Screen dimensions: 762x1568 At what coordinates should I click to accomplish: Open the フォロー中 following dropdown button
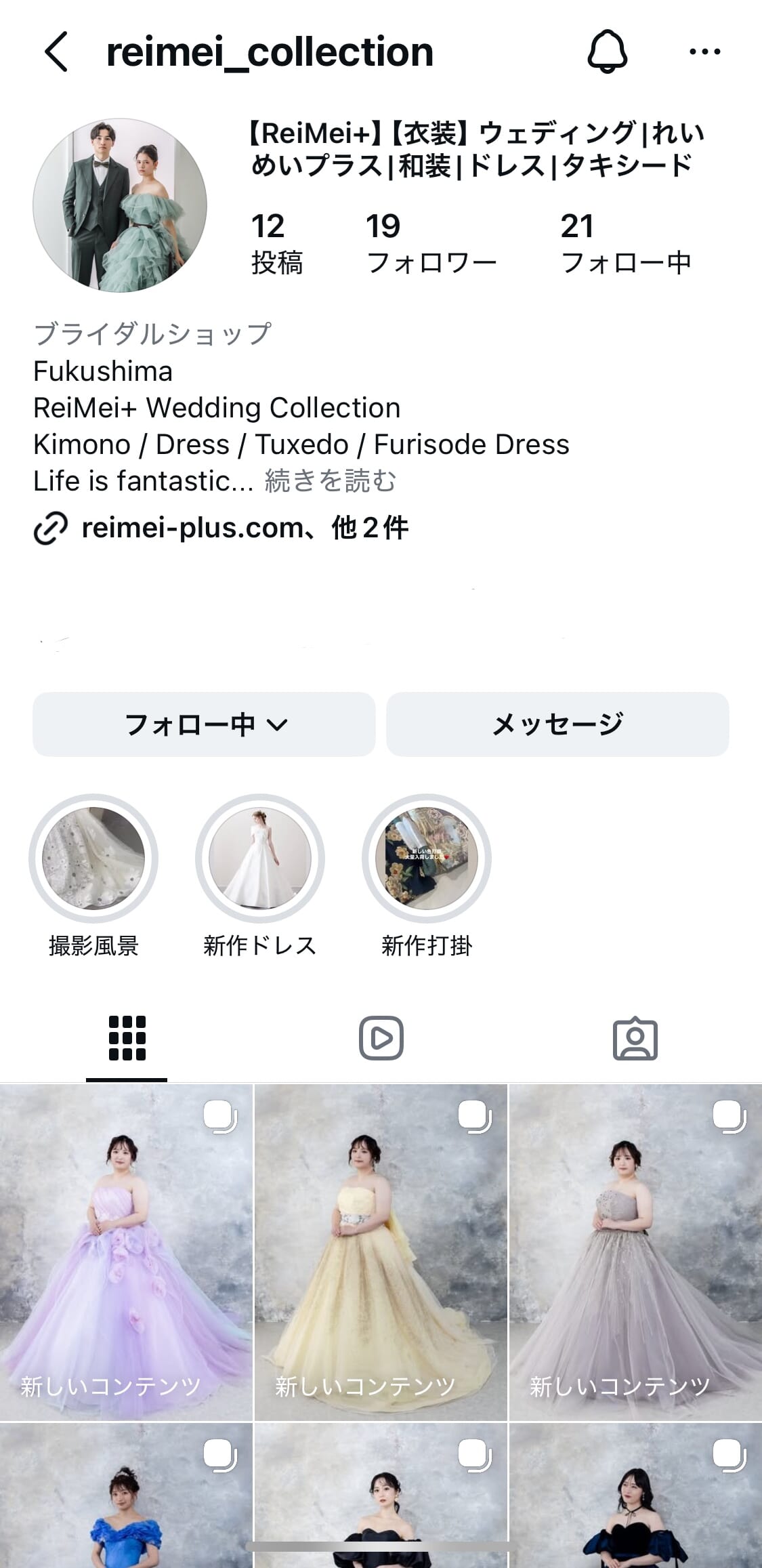204,724
